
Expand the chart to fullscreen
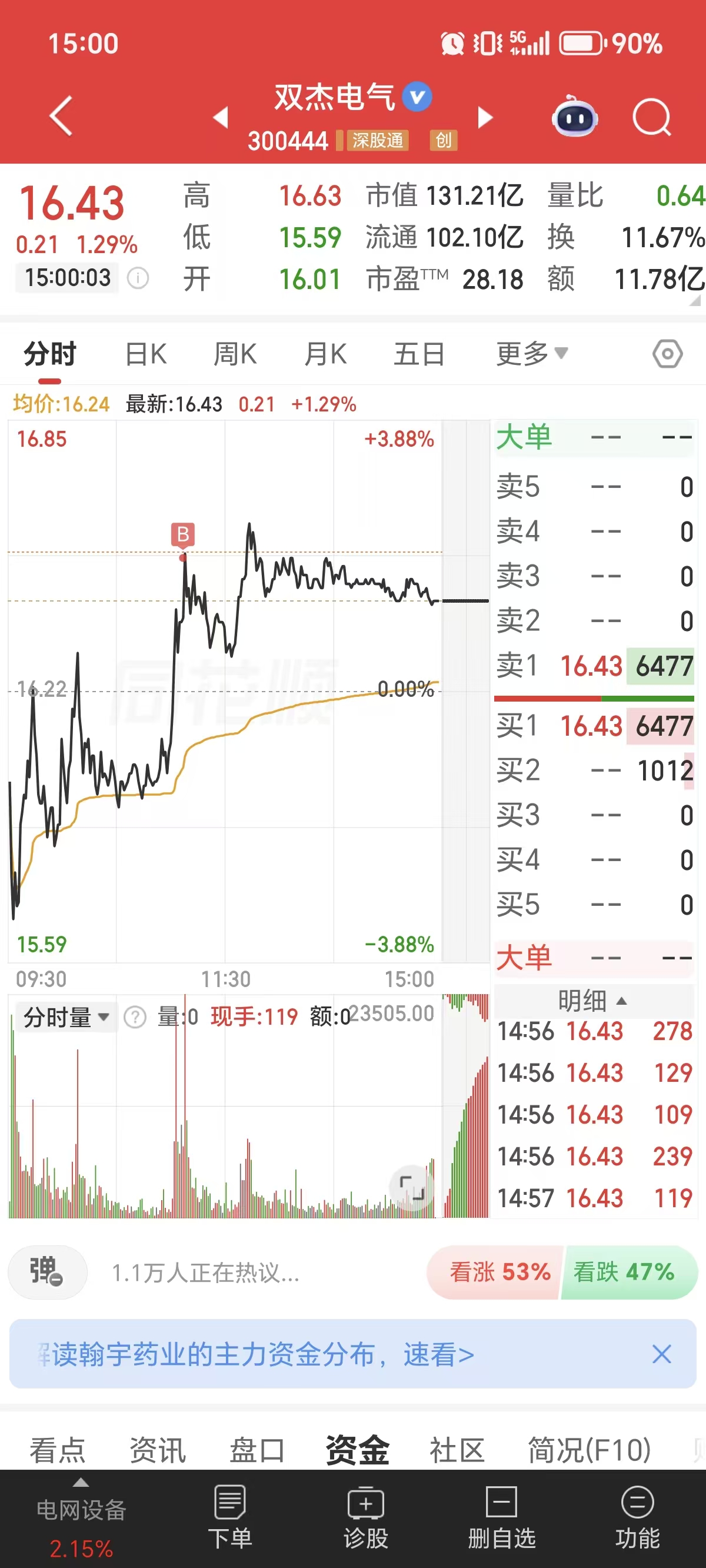click(412, 1188)
